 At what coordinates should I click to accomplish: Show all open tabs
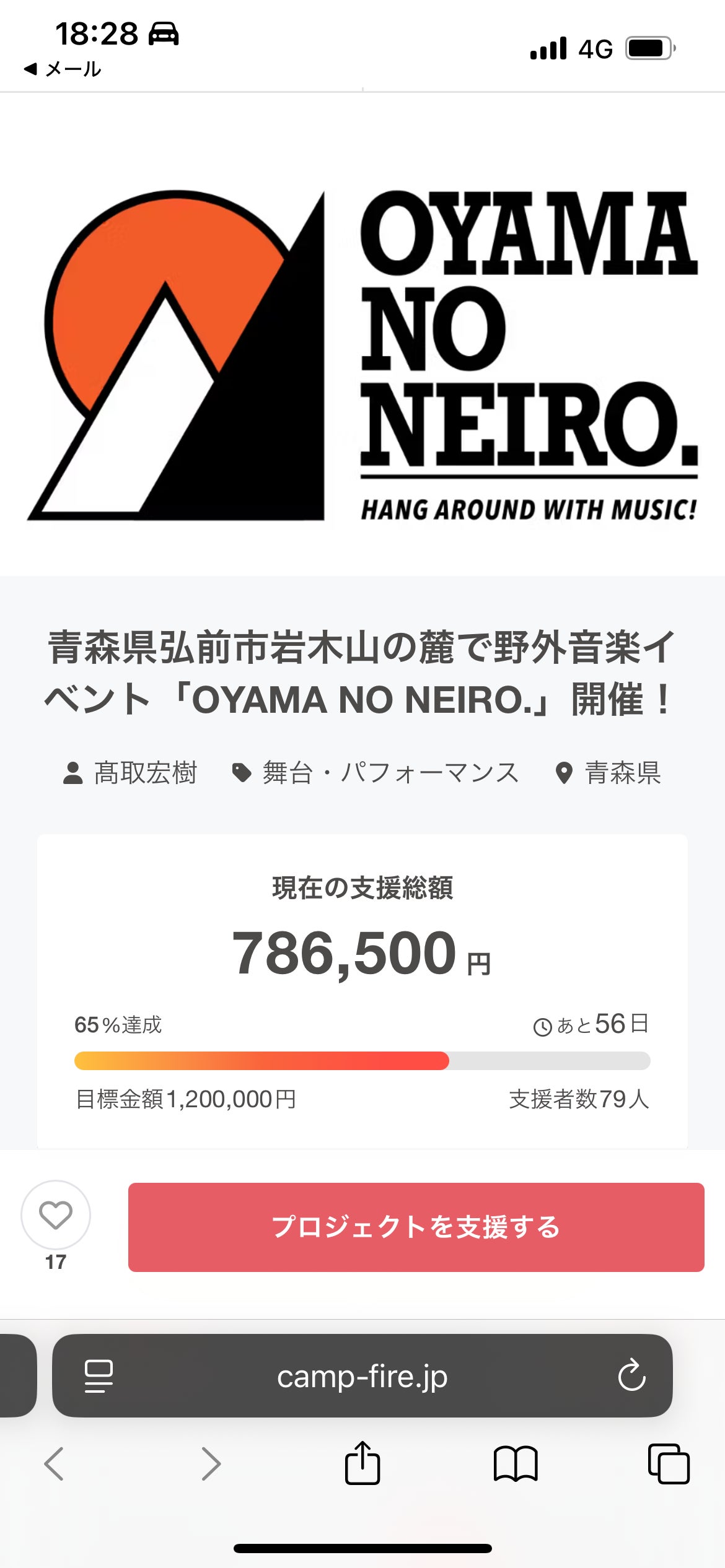coord(669,1464)
